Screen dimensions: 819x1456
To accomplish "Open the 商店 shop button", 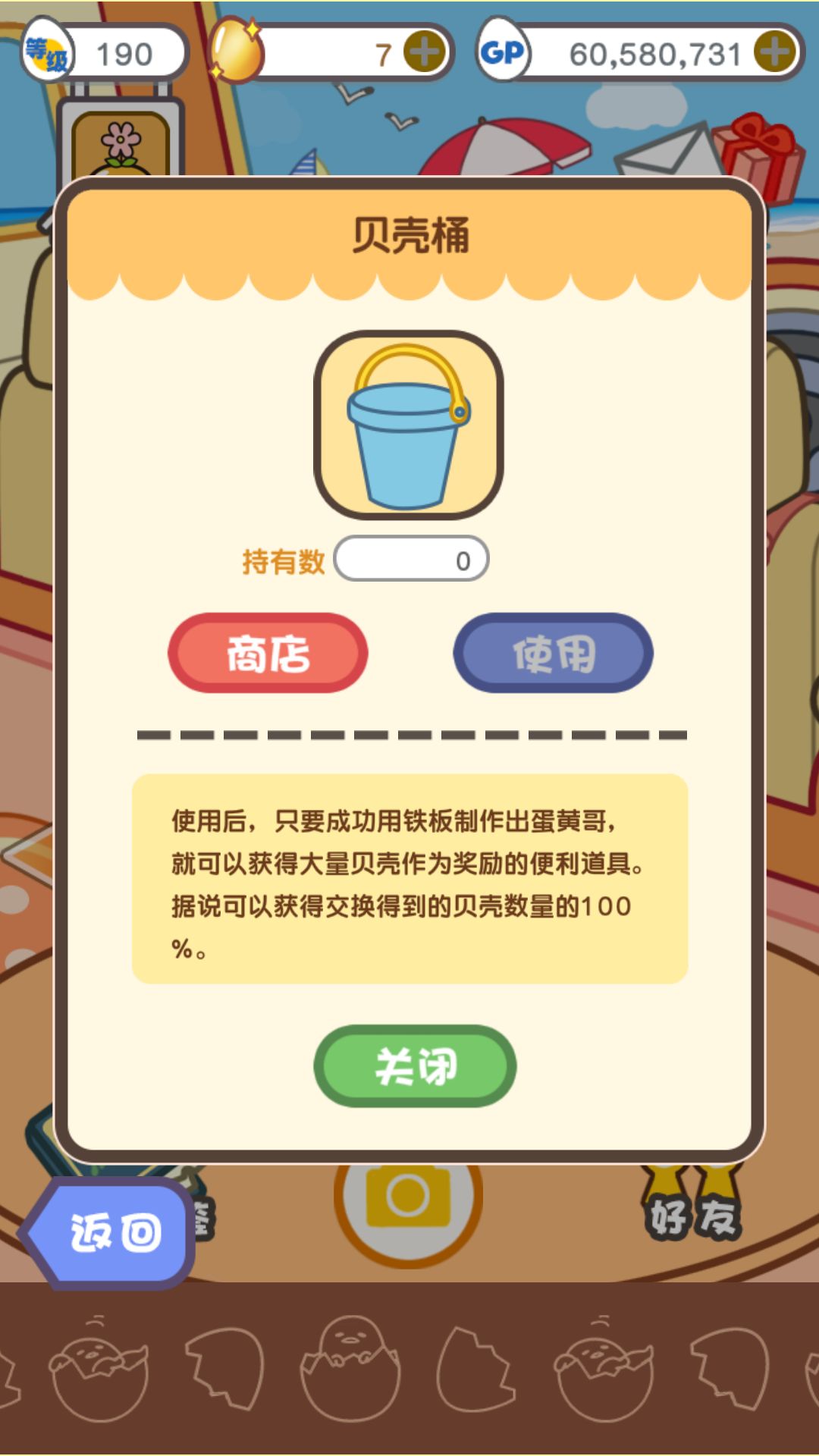I will tap(269, 654).
